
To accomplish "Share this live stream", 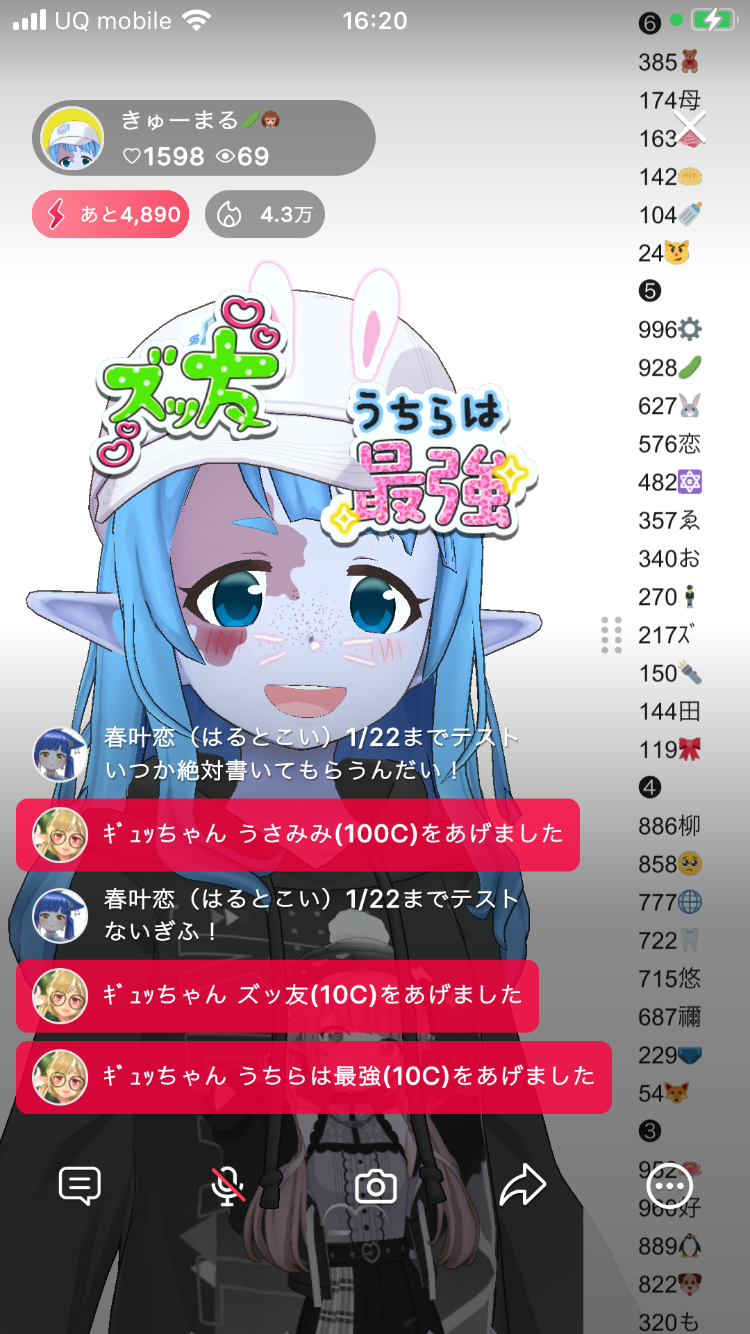I will 522,1186.
